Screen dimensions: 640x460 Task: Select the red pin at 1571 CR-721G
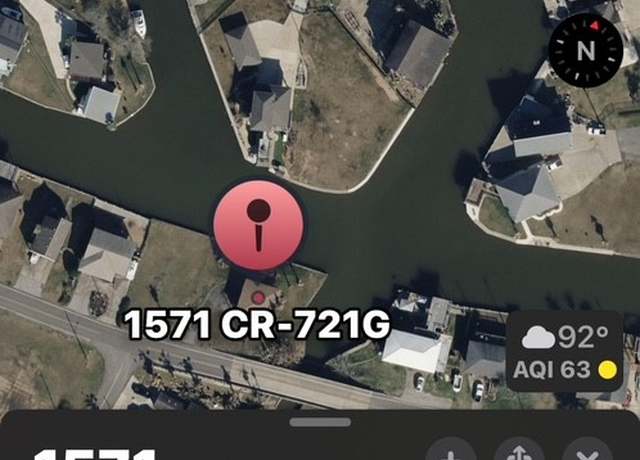258,222
